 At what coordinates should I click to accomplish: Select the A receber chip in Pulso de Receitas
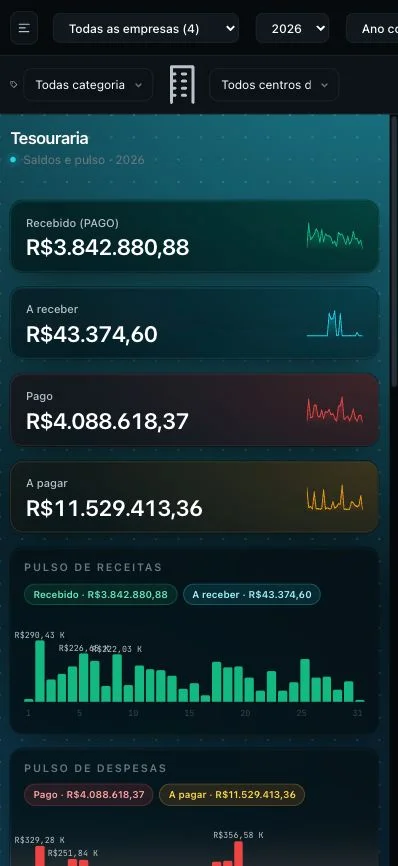pyautogui.click(x=252, y=595)
